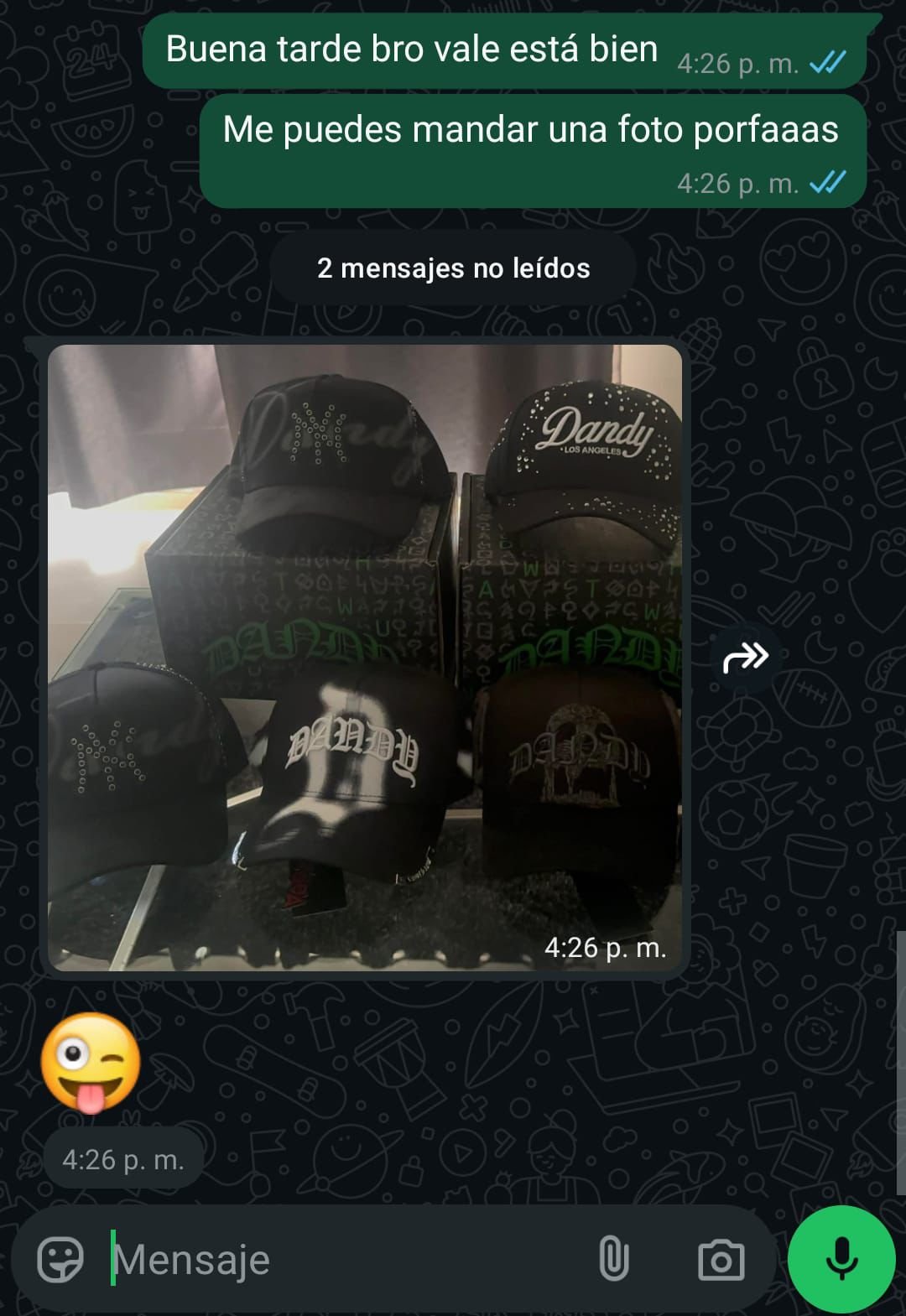The image size is (906, 1316).
Task: Open the camera to take a photo
Action: coord(721,1259)
